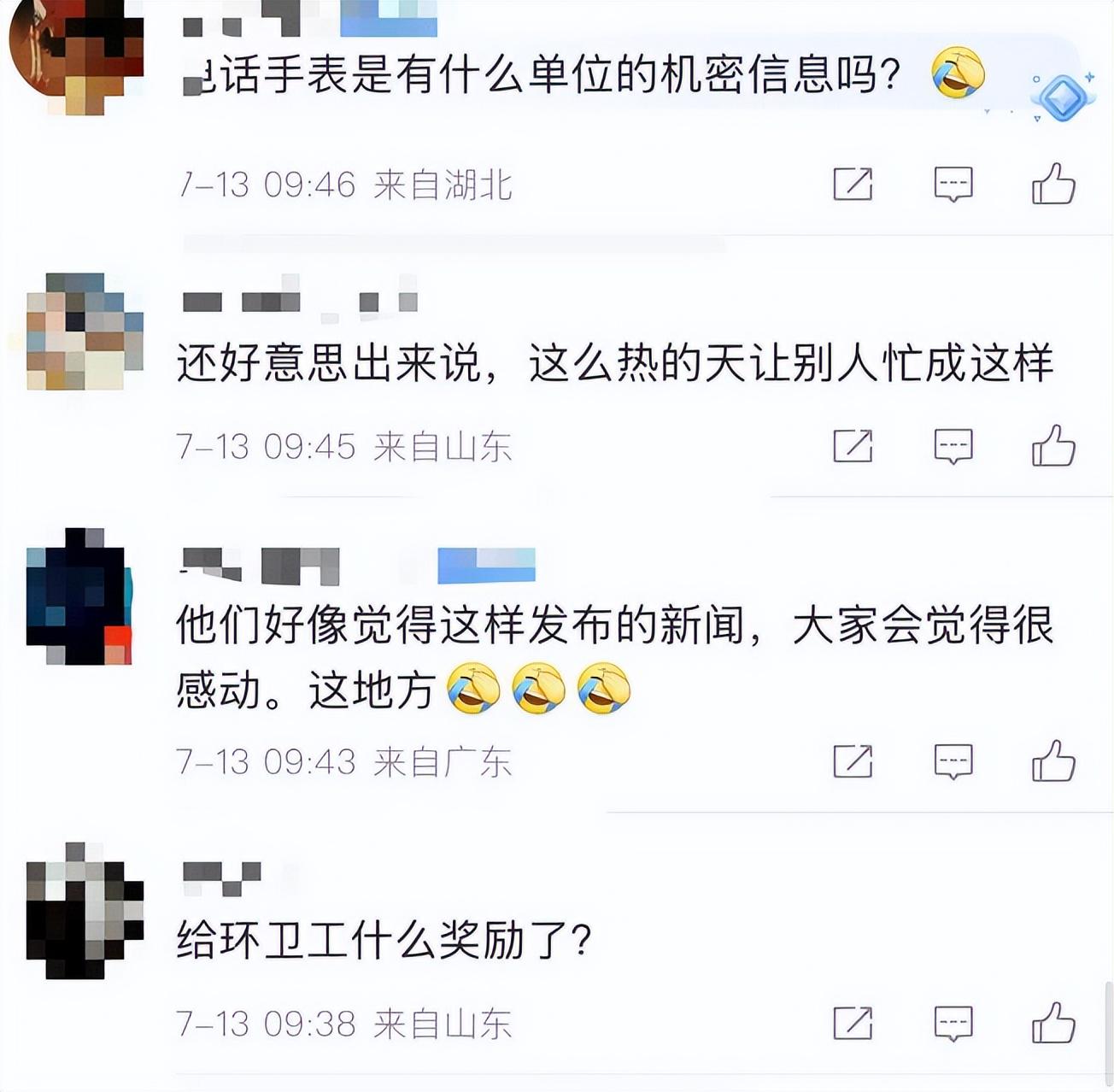Like the comment starting with 还好意思出来说
1114x1092 pixels.
pyautogui.click(x=1052, y=446)
